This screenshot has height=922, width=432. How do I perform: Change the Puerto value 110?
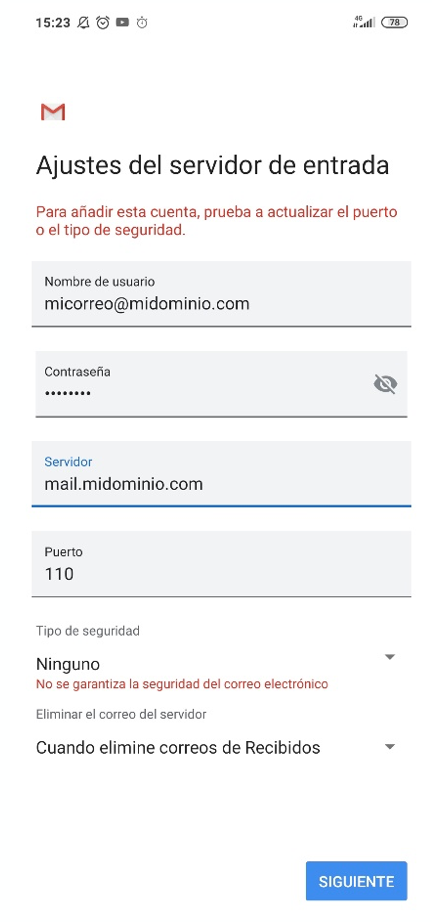coord(221,564)
